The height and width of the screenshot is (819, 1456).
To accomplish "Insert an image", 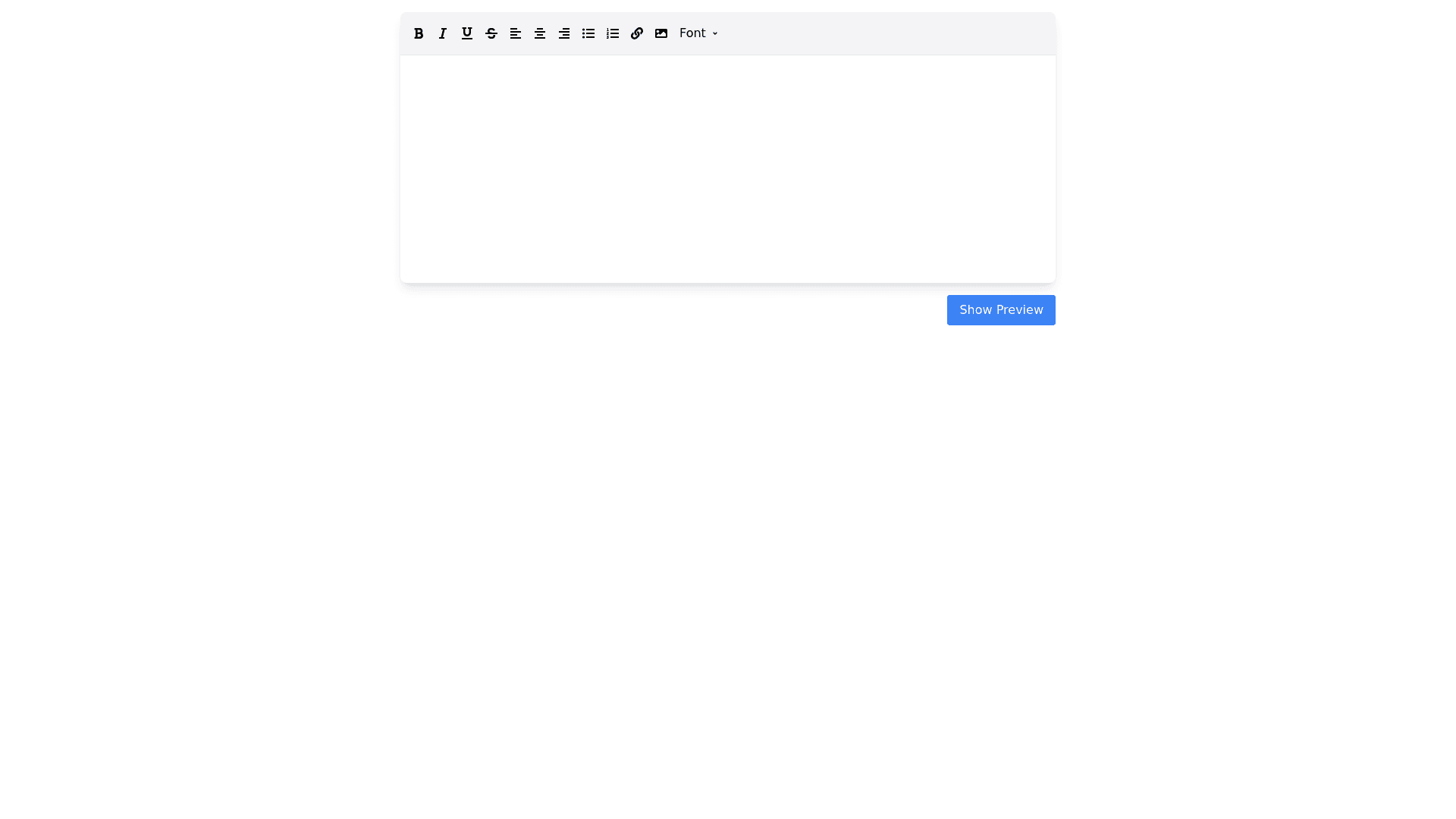I will 661,33.
